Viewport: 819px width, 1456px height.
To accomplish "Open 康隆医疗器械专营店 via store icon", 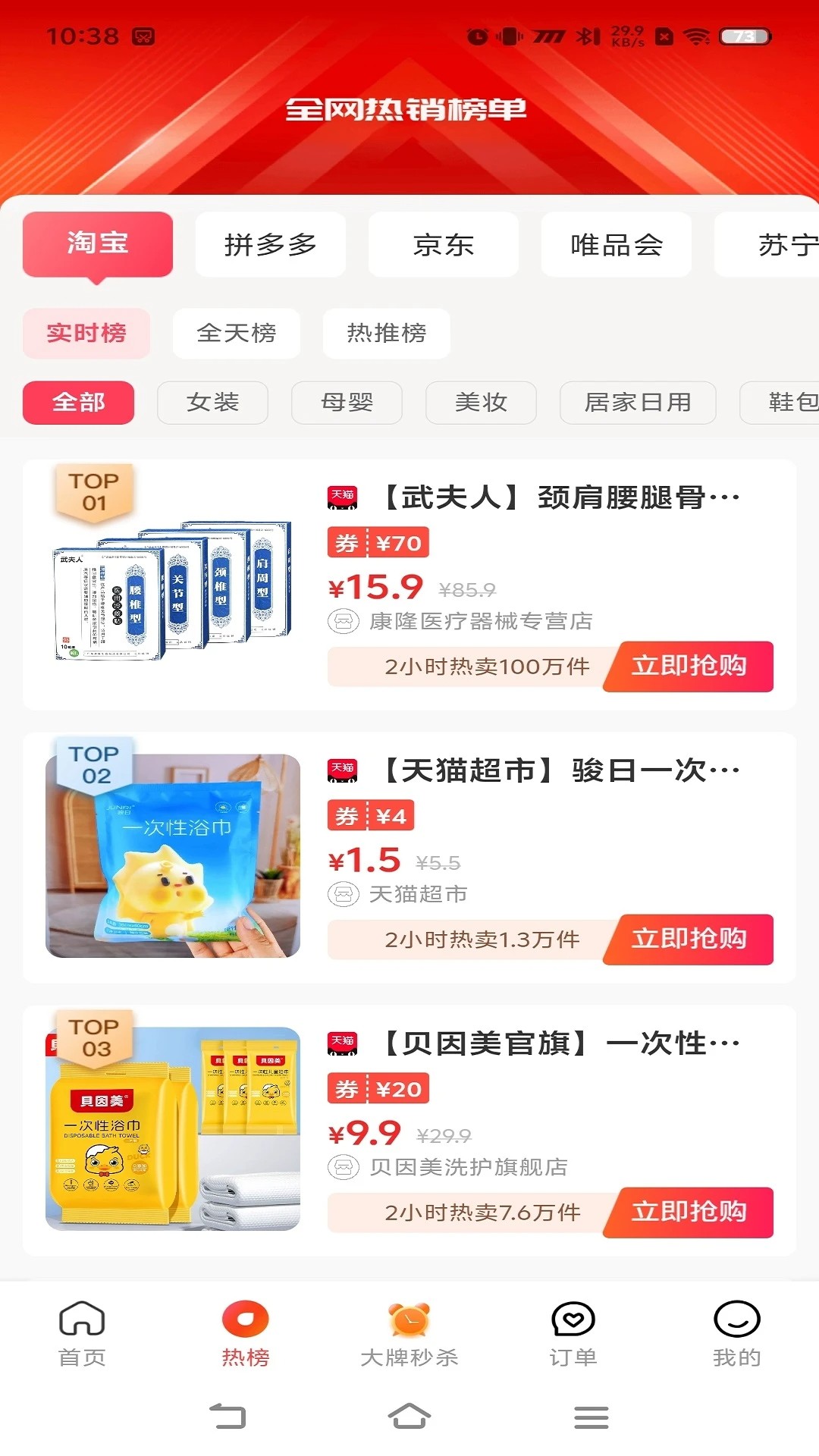I will [343, 622].
